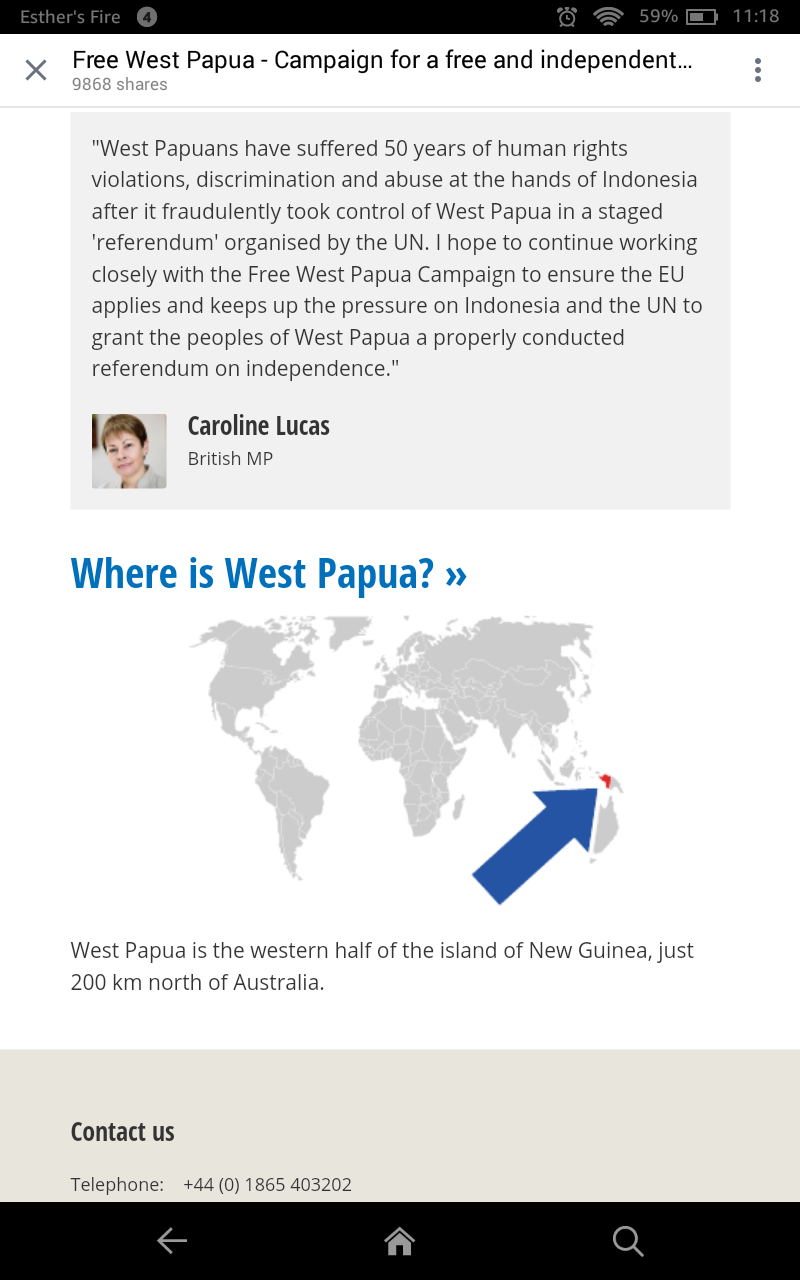Go back using the system back arrow
The height and width of the screenshot is (1280, 800).
(172, 1241)
